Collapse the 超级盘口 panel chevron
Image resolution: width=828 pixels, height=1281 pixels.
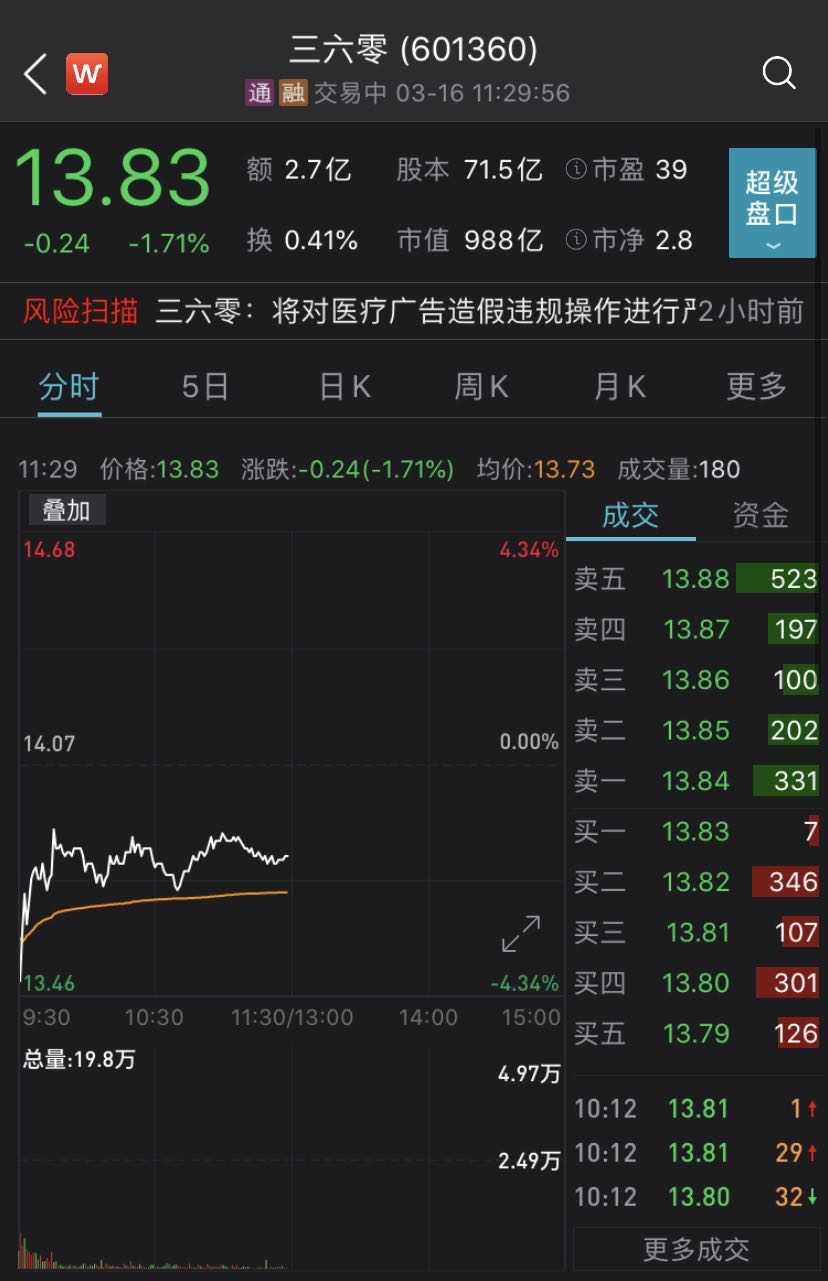pos(771,243)
